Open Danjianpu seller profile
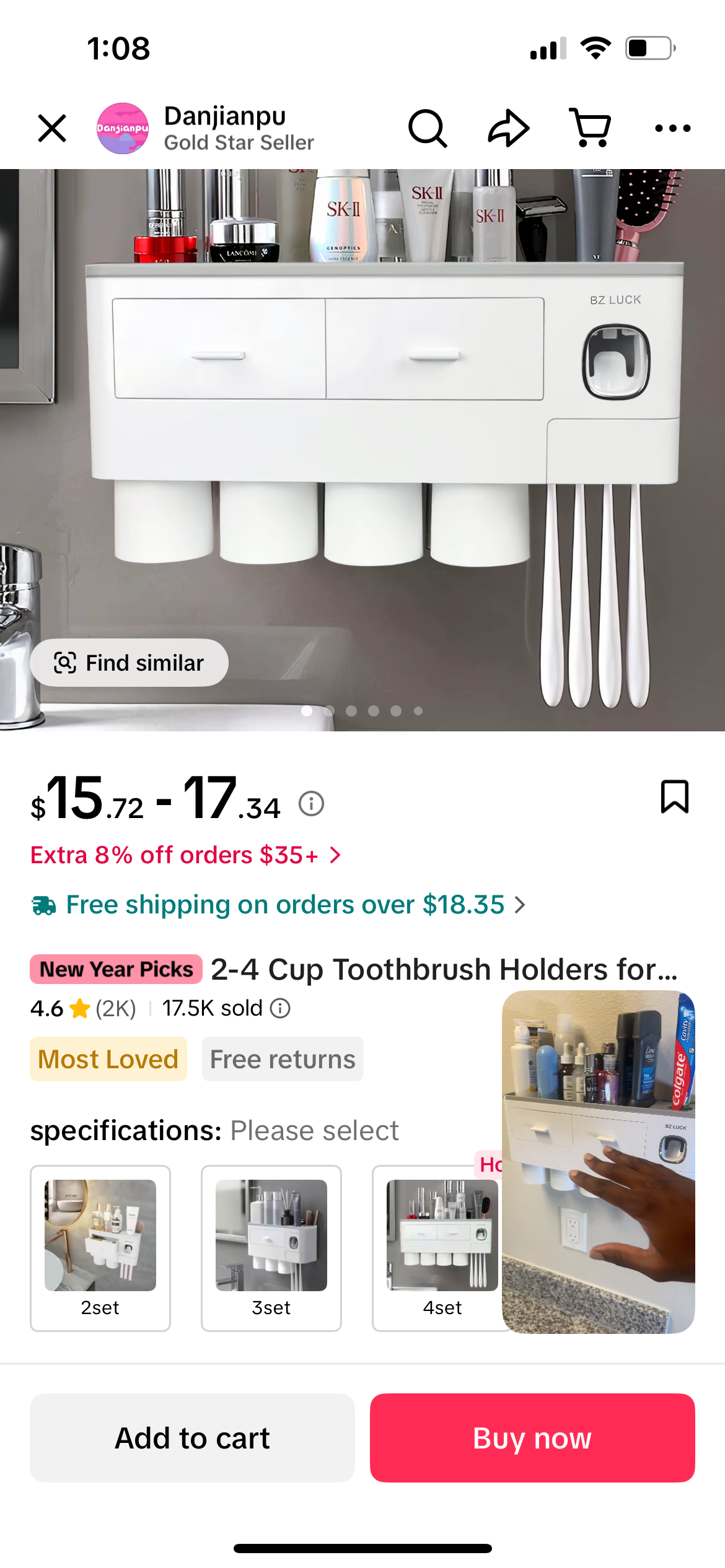Image resolution: width=725 pixels, height=1568 pixels. pyautogui.click(x=206, y=128)
